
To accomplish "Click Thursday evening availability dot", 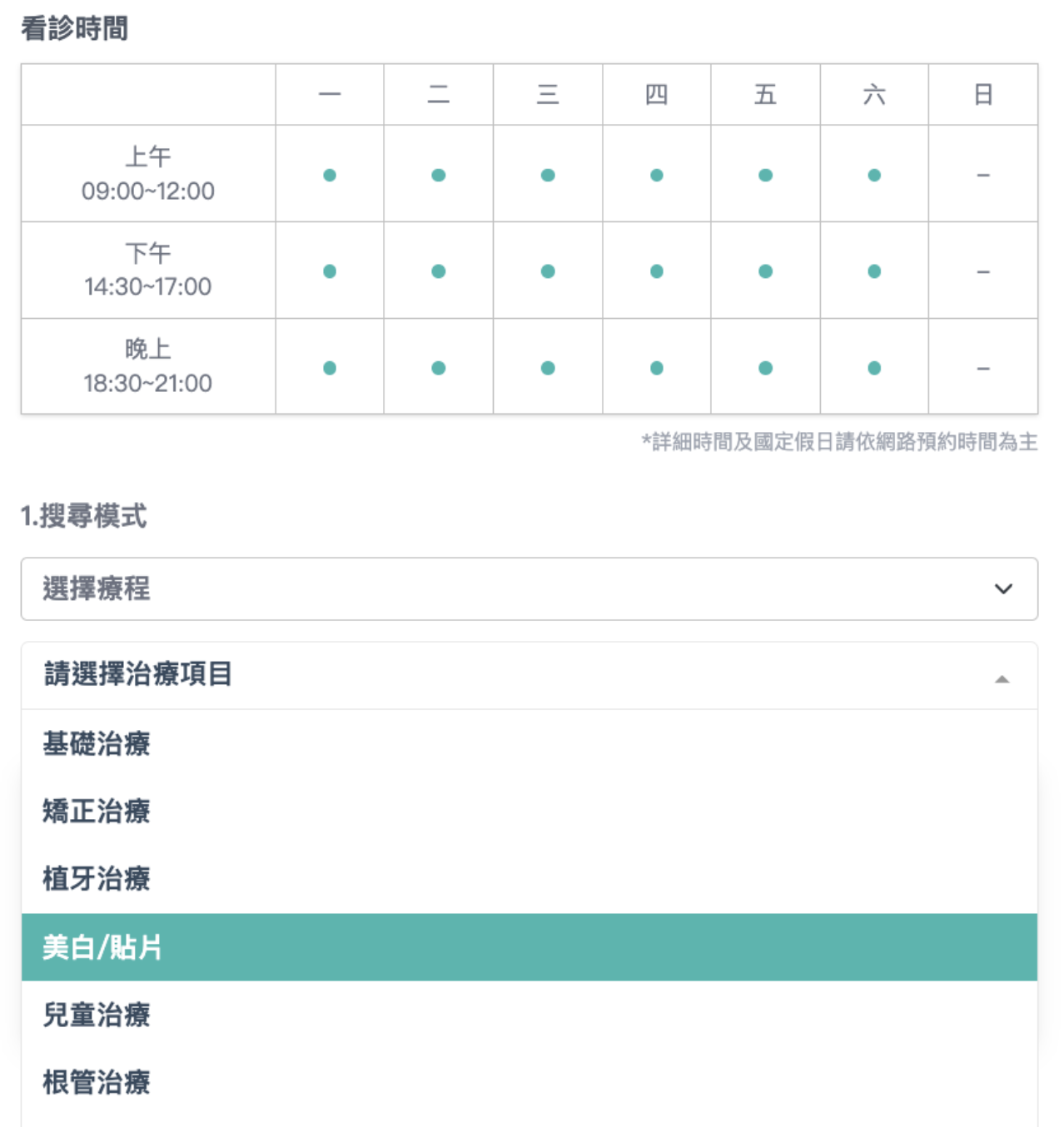I will tap(656, 367).
